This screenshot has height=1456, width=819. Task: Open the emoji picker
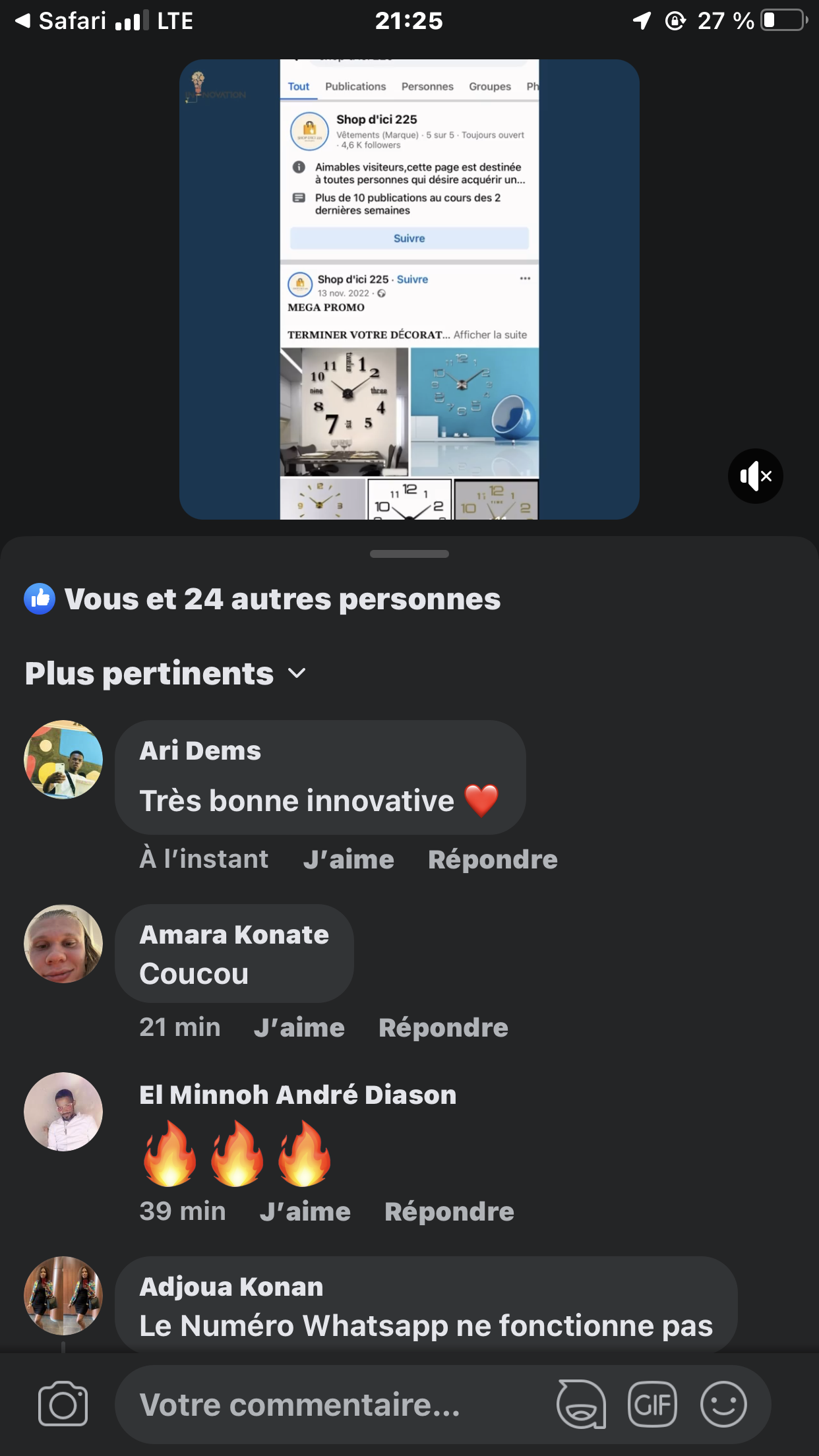pyautogui.click(x=723, y=1405)
